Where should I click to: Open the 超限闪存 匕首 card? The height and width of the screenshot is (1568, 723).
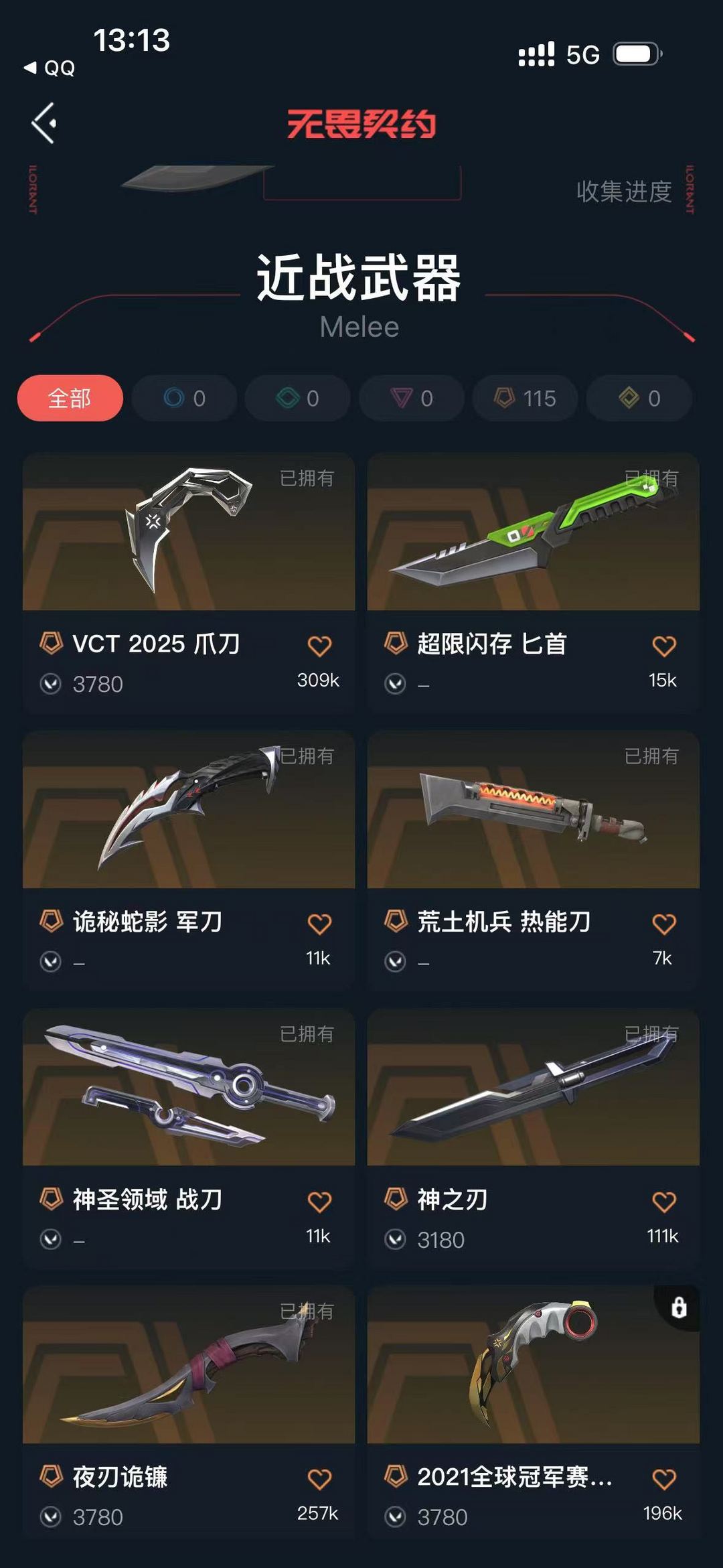(x=534, y=583)
